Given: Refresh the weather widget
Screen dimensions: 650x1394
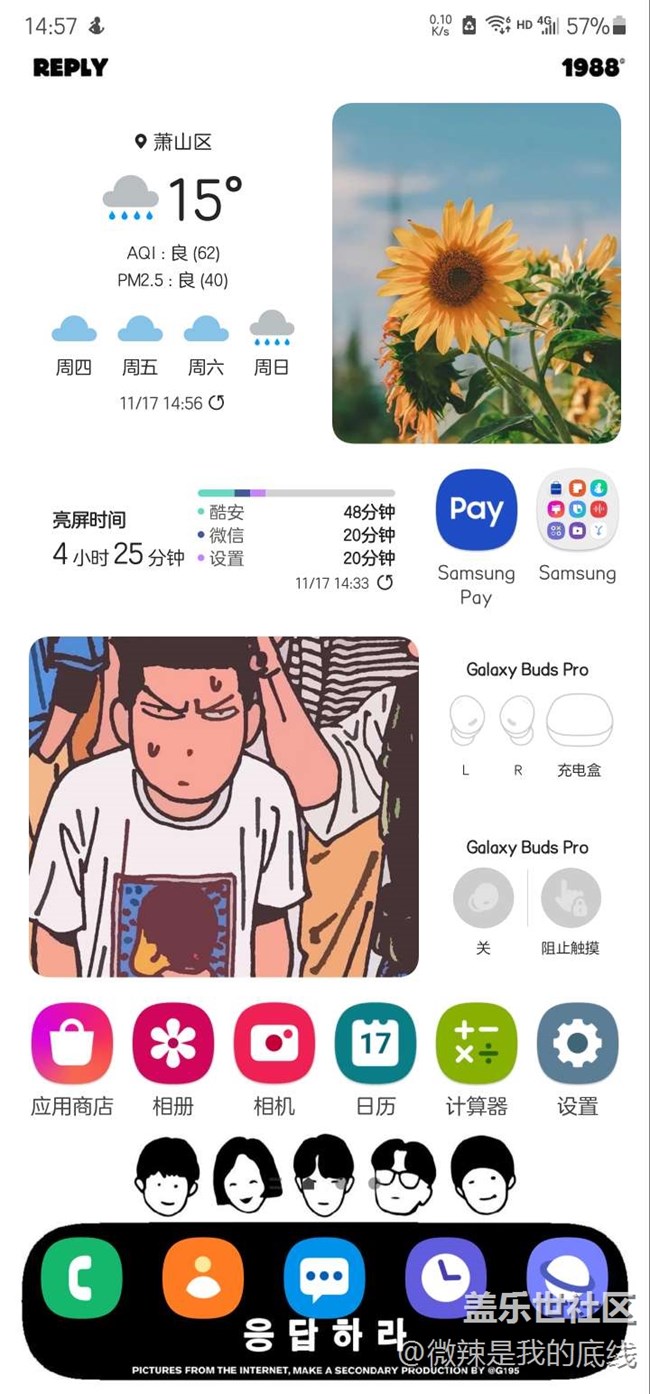Looking at the screenshot, I should (216, 403).
